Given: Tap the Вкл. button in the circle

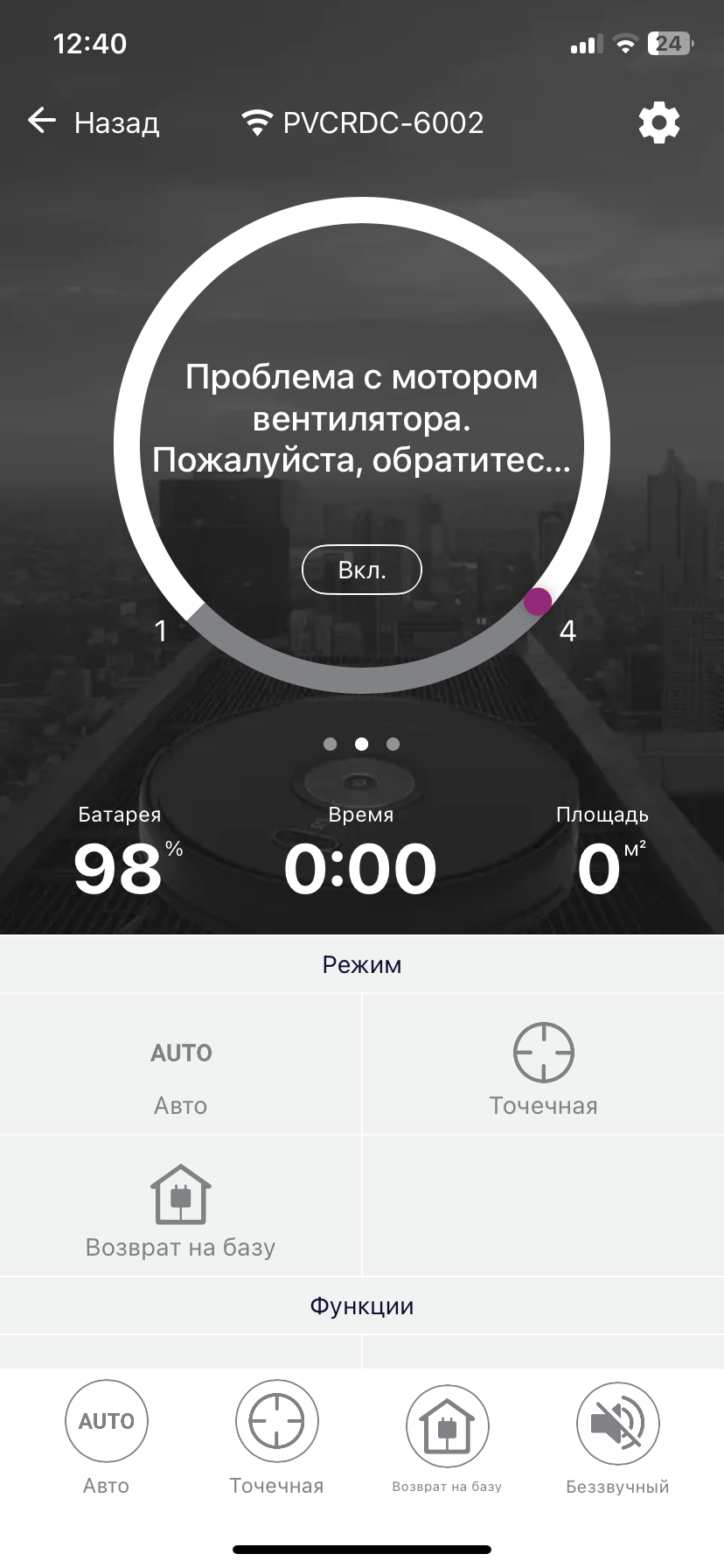Looking at the screenshot, I should (362, 570).
